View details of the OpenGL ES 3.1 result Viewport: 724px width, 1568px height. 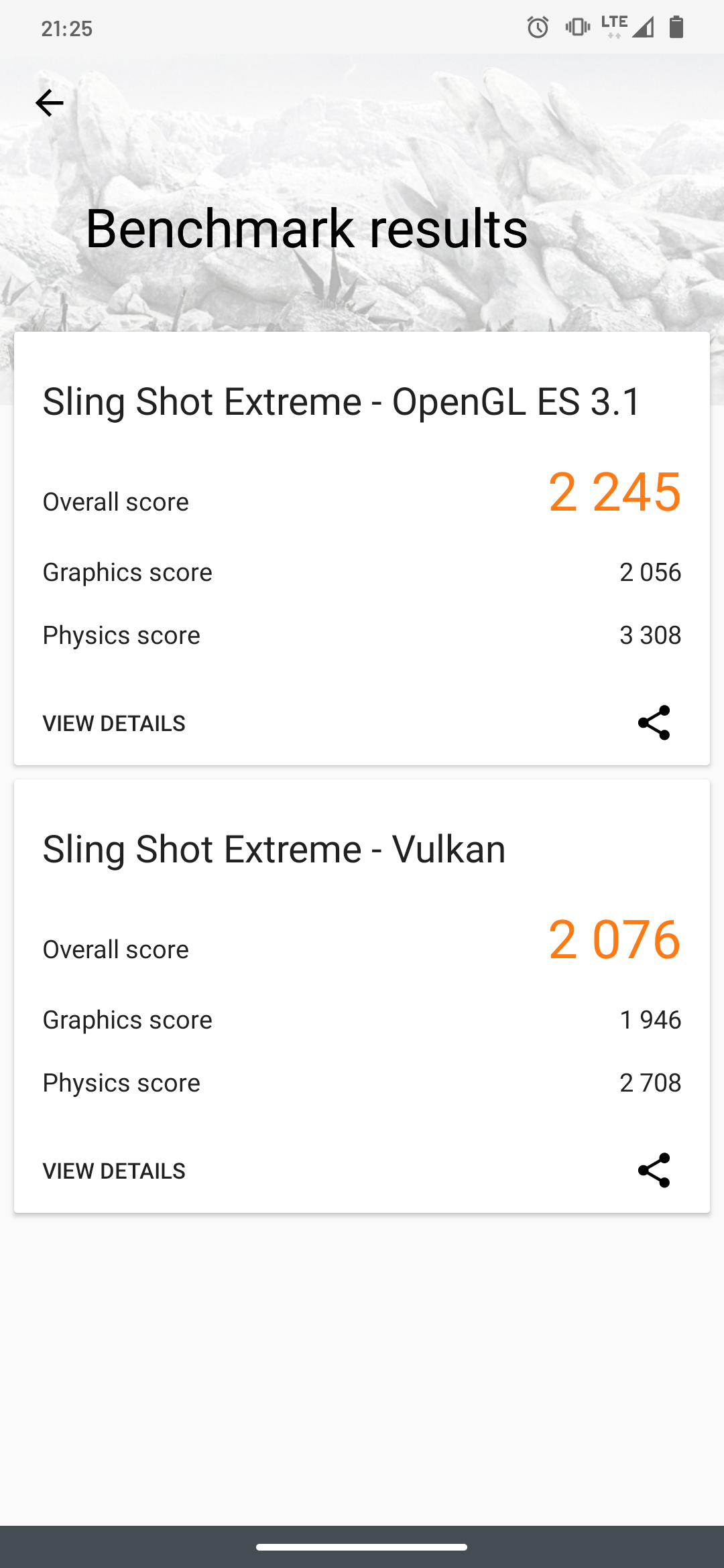[x=114, y=724]
